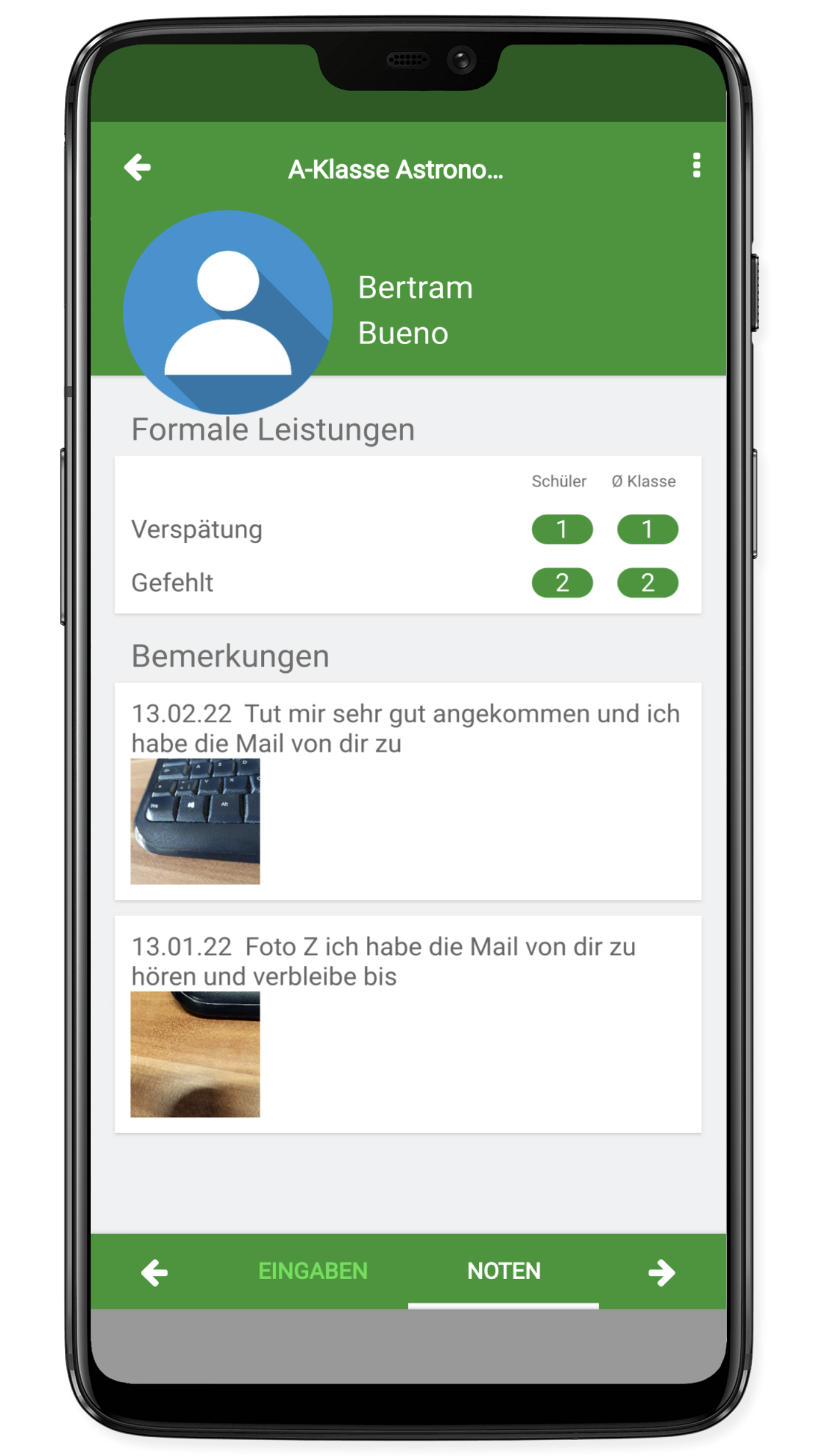Viewport: 819px width, 1456px height.
Task: Select the NOTEN tab
Action: pyautogui.click(x=504, y=1271)
